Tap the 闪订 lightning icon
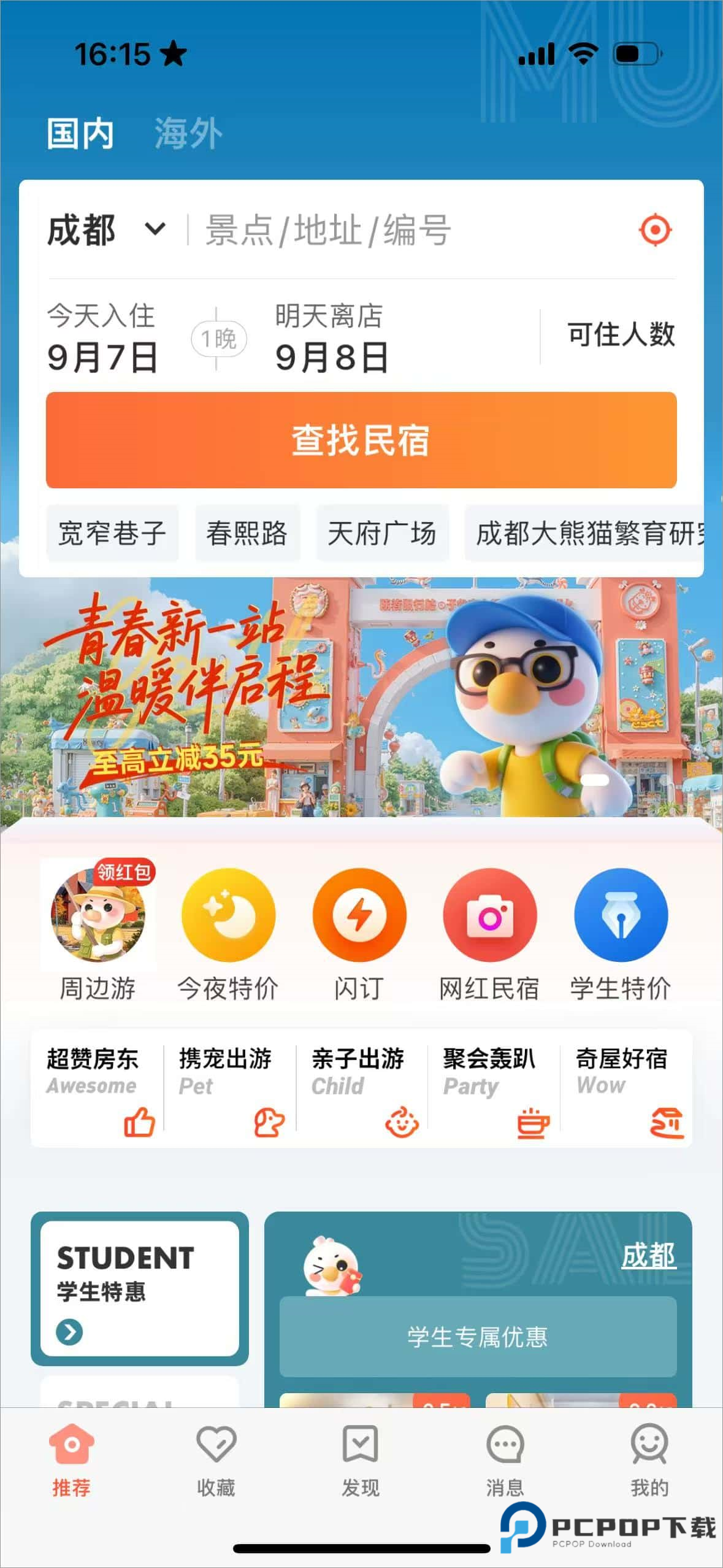Screen dimensions: 723x1568 click(x=359, y=916)
